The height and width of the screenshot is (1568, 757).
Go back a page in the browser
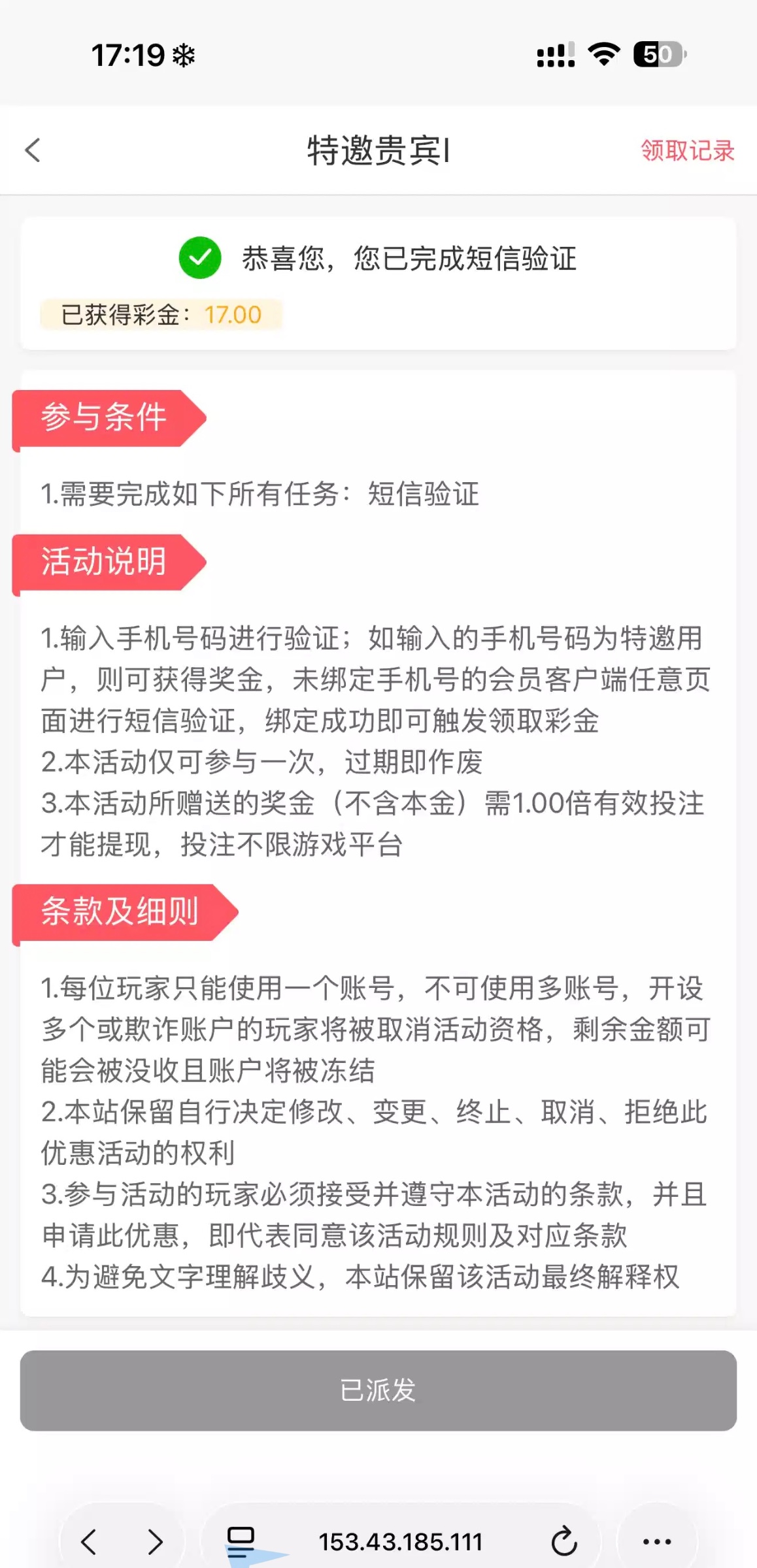coord(89,1541)
